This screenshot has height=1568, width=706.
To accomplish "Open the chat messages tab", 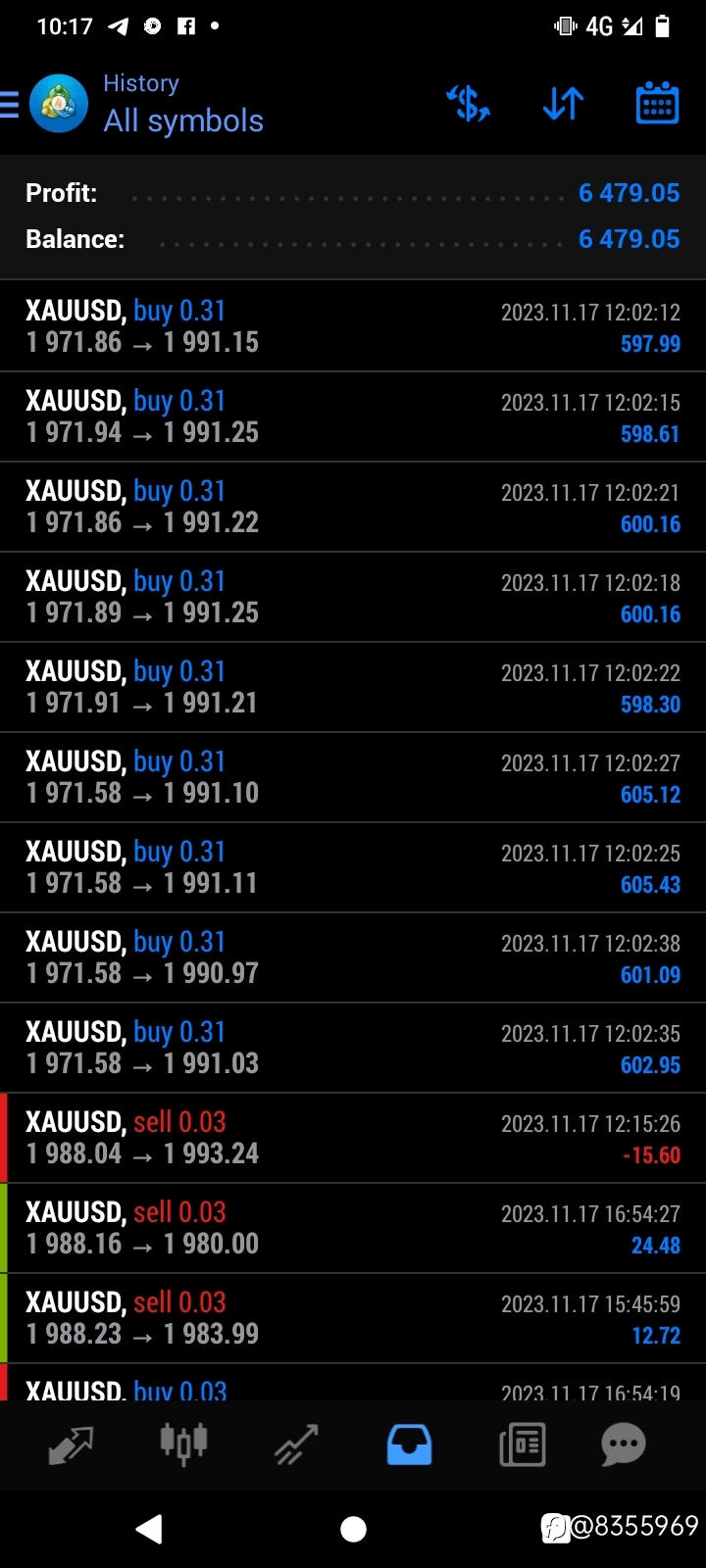I will click(x=623, y=1445).
